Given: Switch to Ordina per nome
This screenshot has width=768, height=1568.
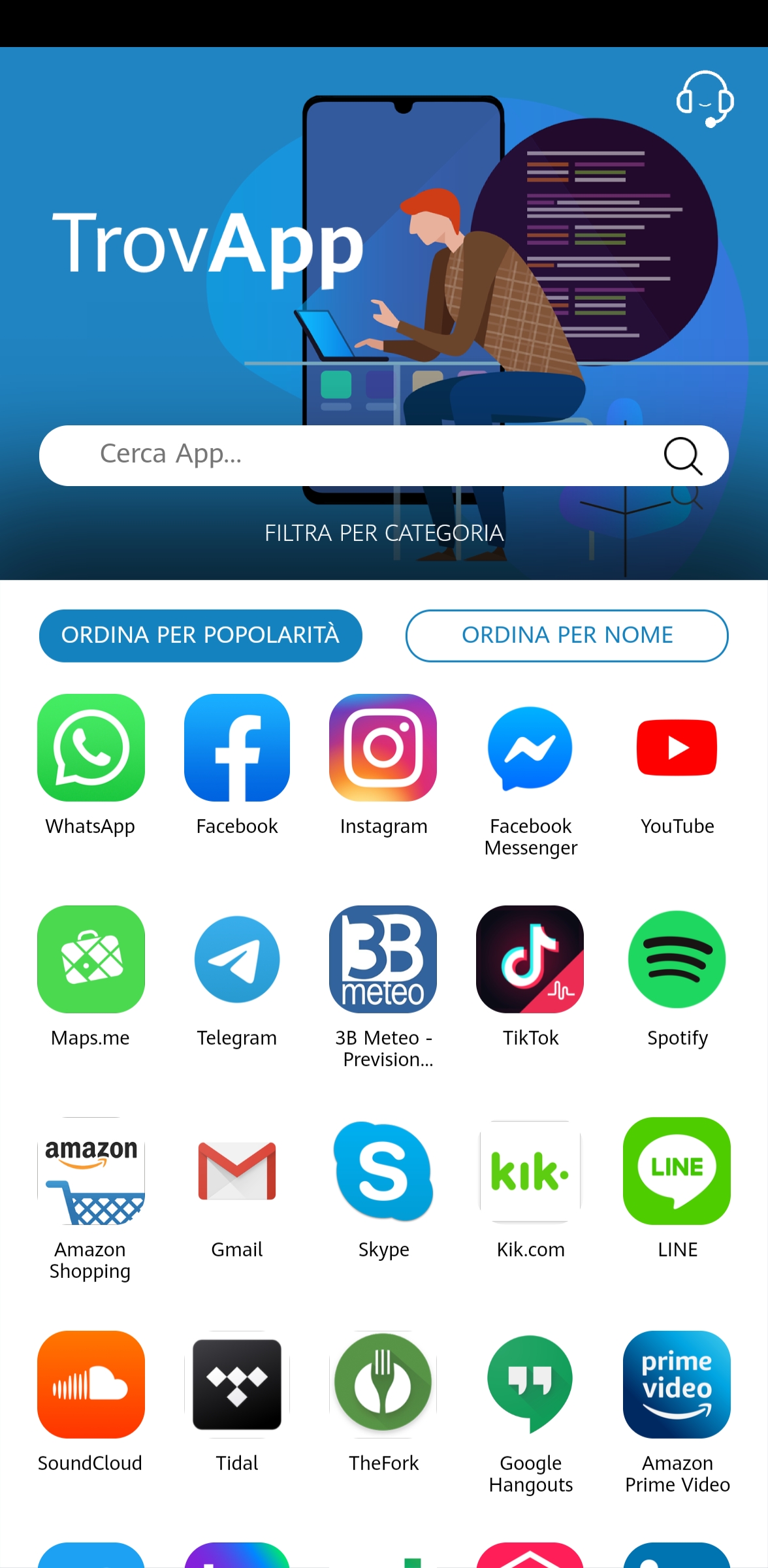Looking at the screenshot, I should (x=567, y=635).
